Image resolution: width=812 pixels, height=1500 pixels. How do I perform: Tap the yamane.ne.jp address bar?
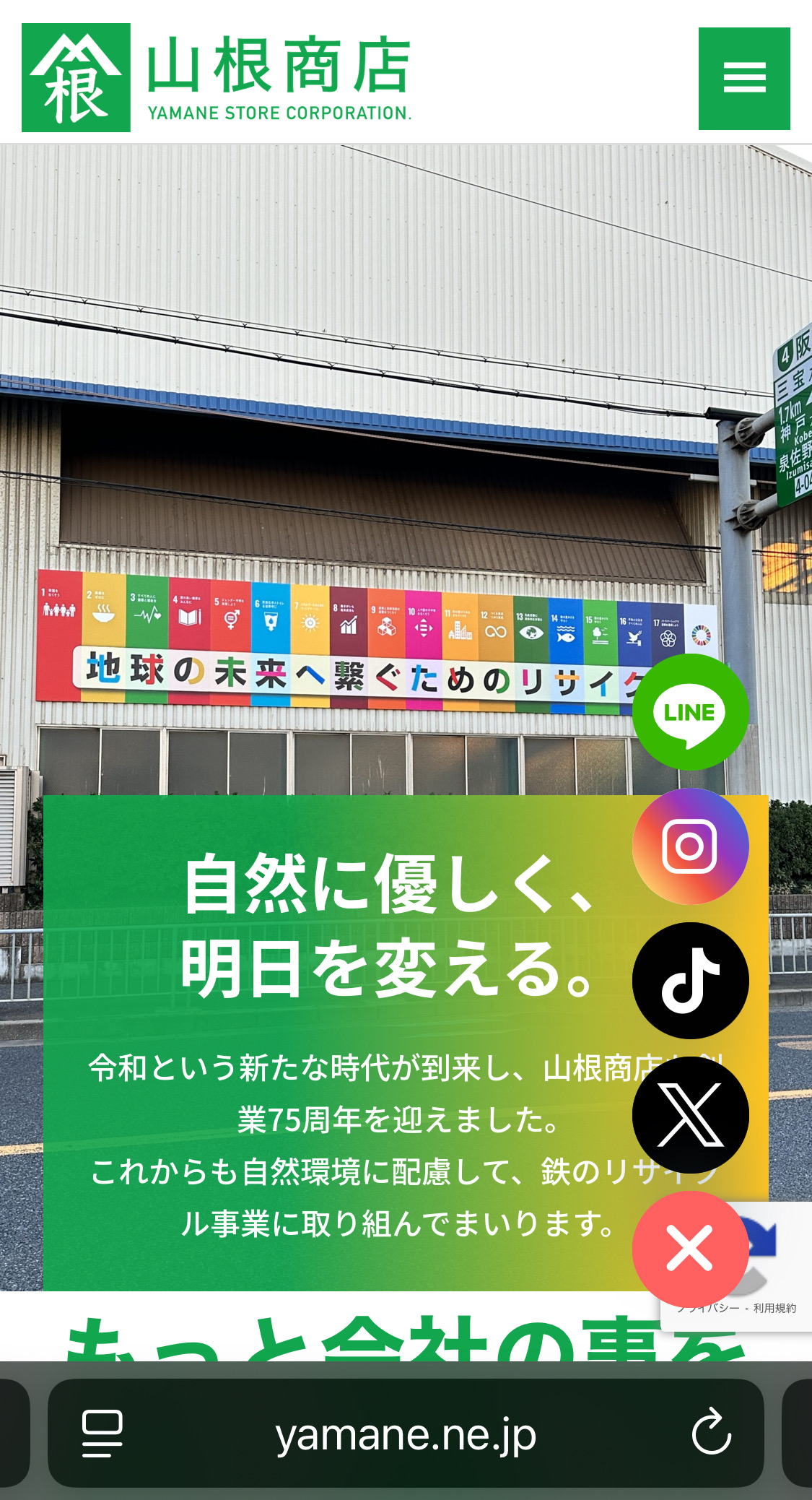click(x=406, y=1435)
